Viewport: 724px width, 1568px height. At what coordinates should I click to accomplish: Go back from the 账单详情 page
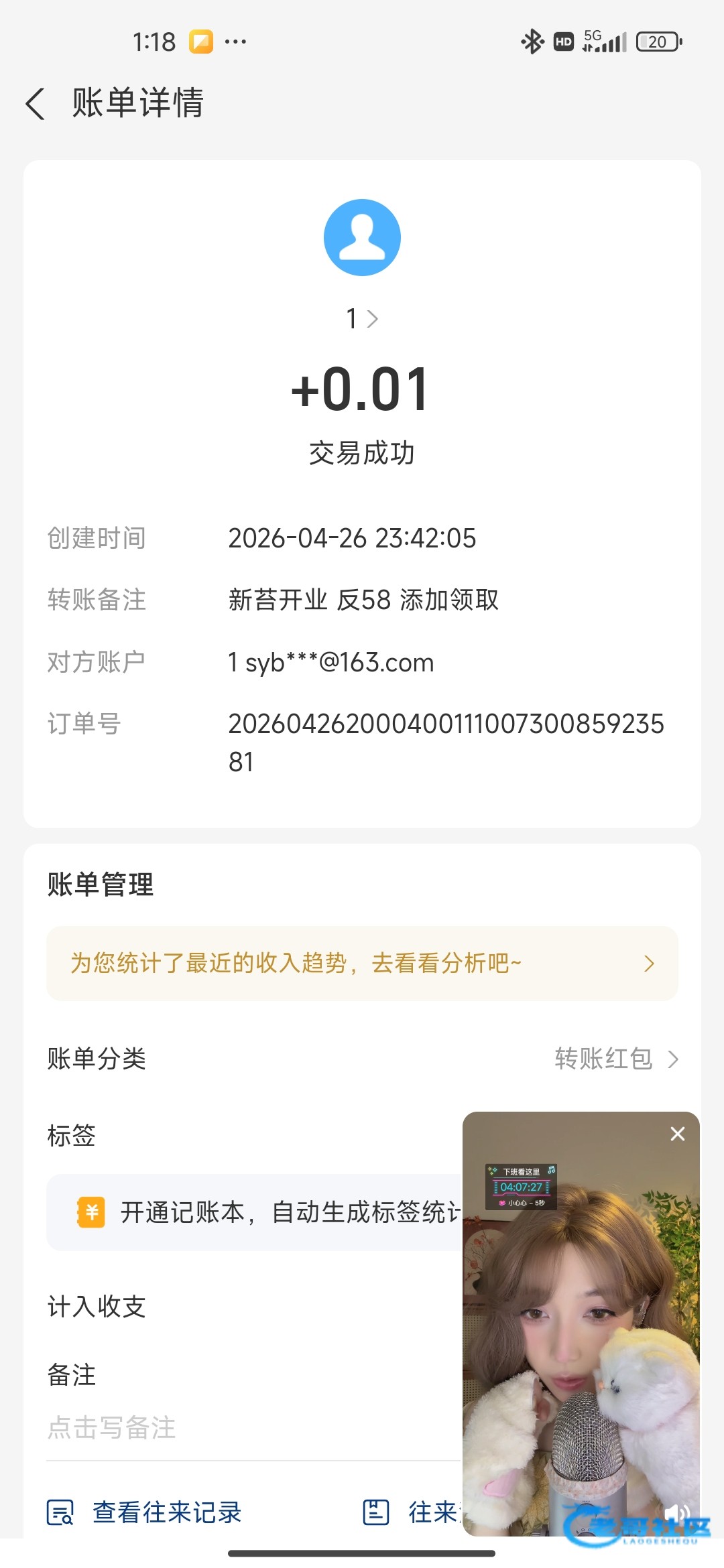(36, 104)
